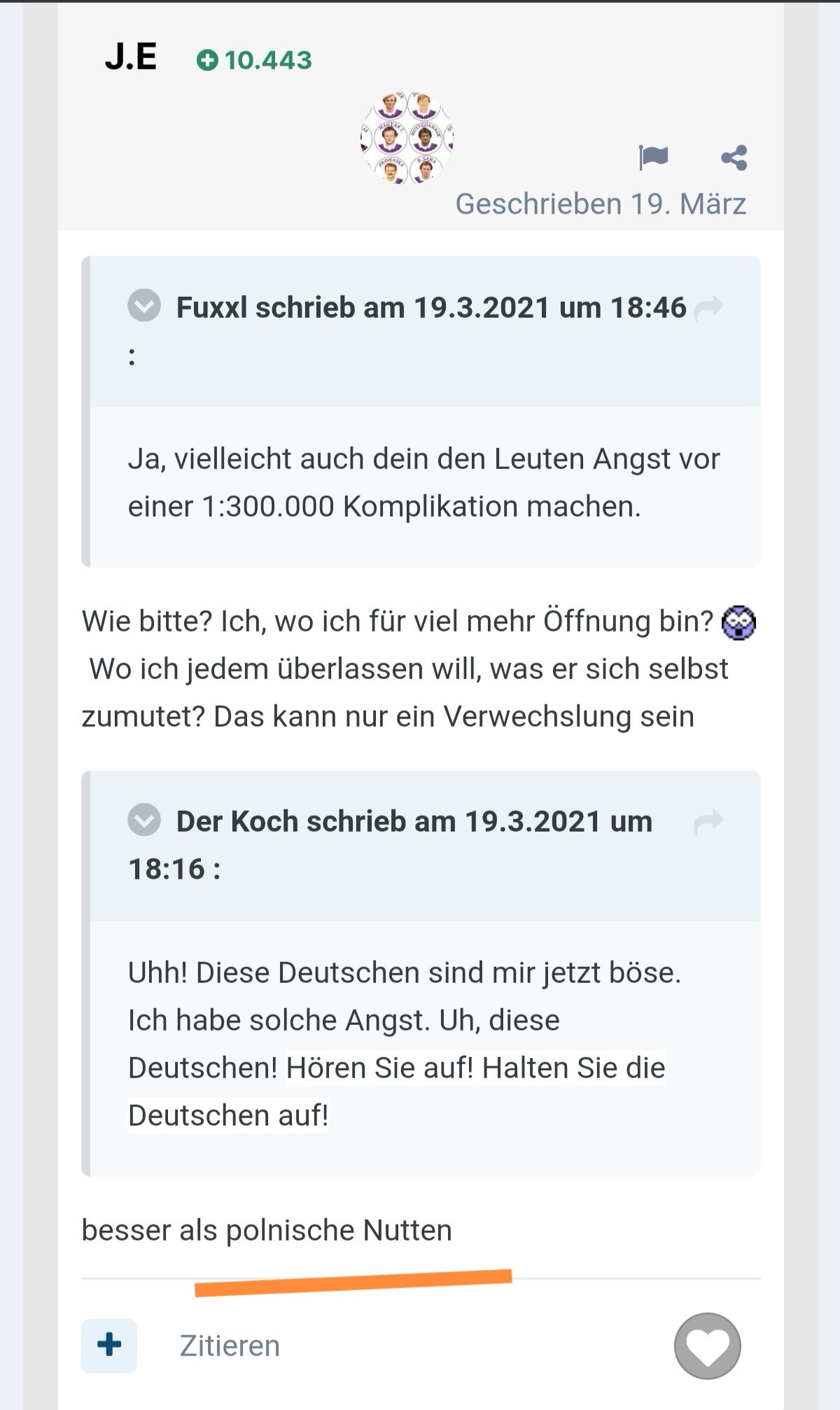Tap Zitieren to quote this post
The width and height of the screenshot is (840, 1410).
click(230, 1346)
